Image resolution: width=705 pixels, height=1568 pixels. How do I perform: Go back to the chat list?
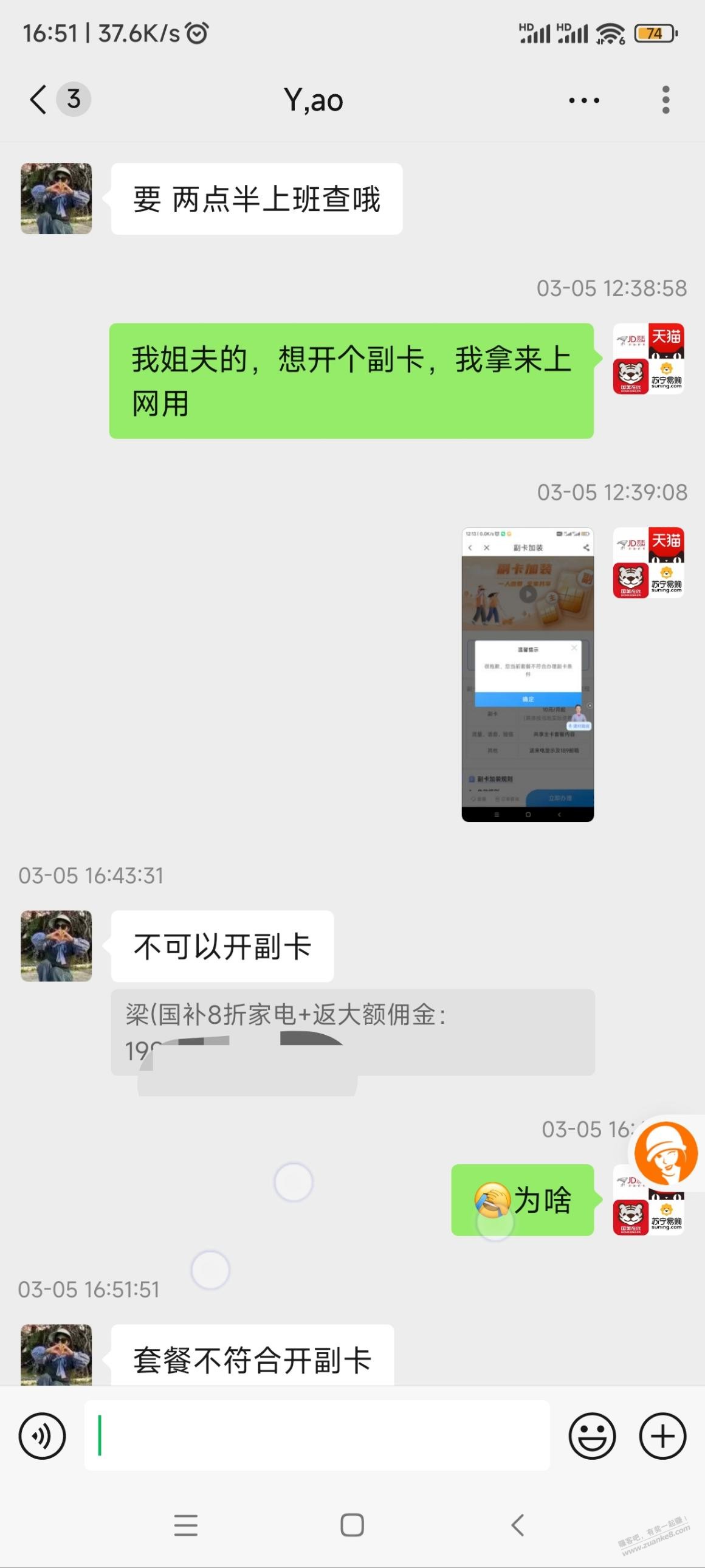click(x=38, y=99)
